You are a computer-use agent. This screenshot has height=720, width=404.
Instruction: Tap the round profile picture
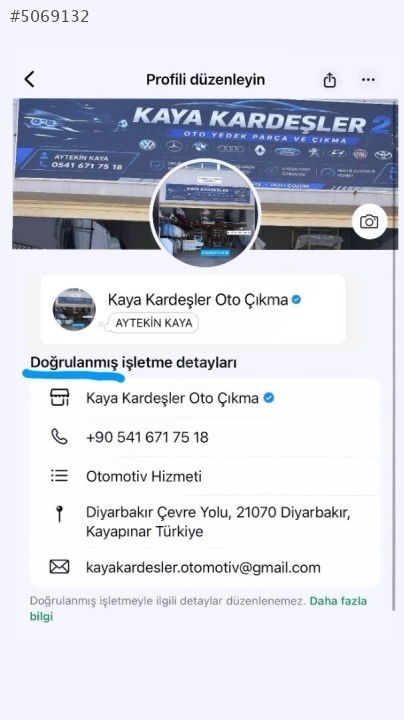coord(206,213)
